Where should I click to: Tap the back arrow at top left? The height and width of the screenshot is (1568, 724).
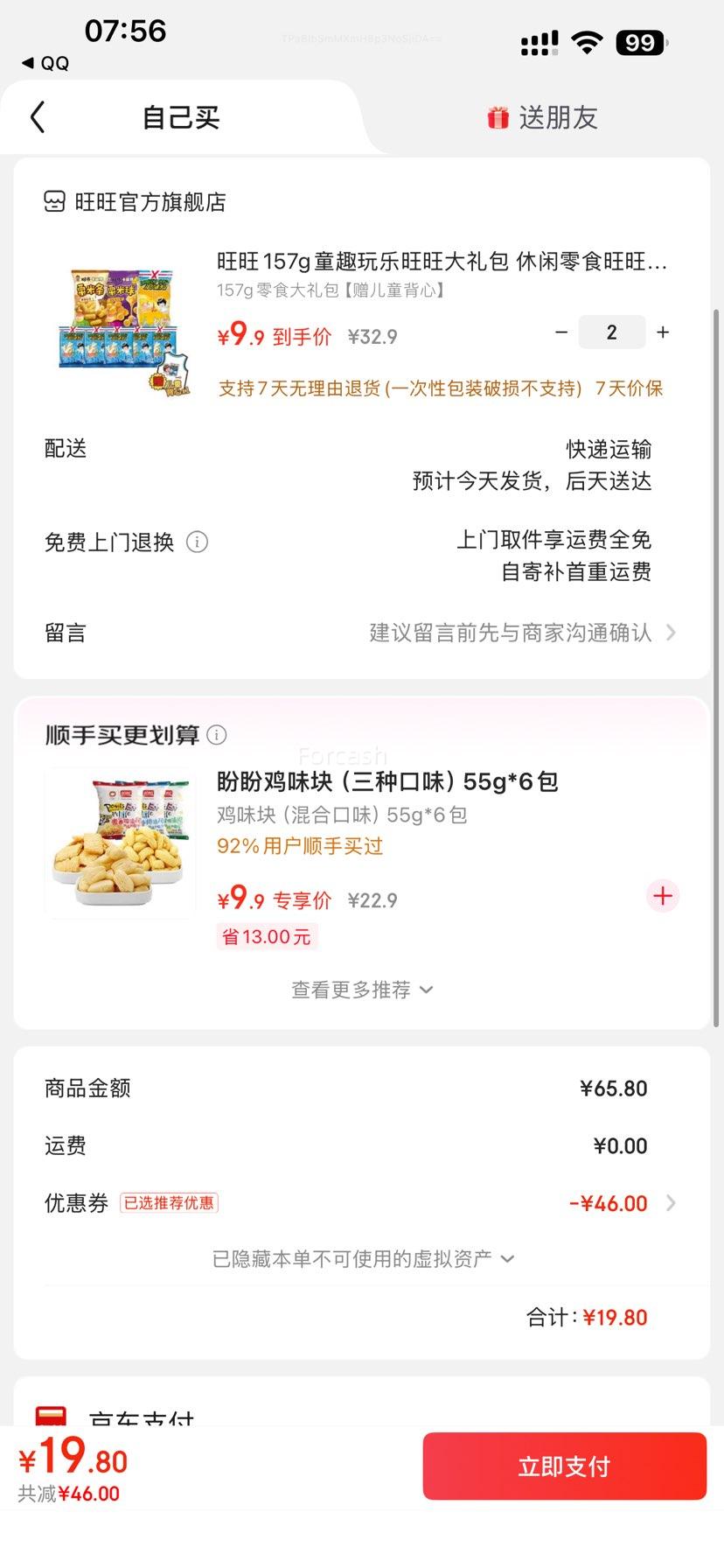[x=36, y=115]
